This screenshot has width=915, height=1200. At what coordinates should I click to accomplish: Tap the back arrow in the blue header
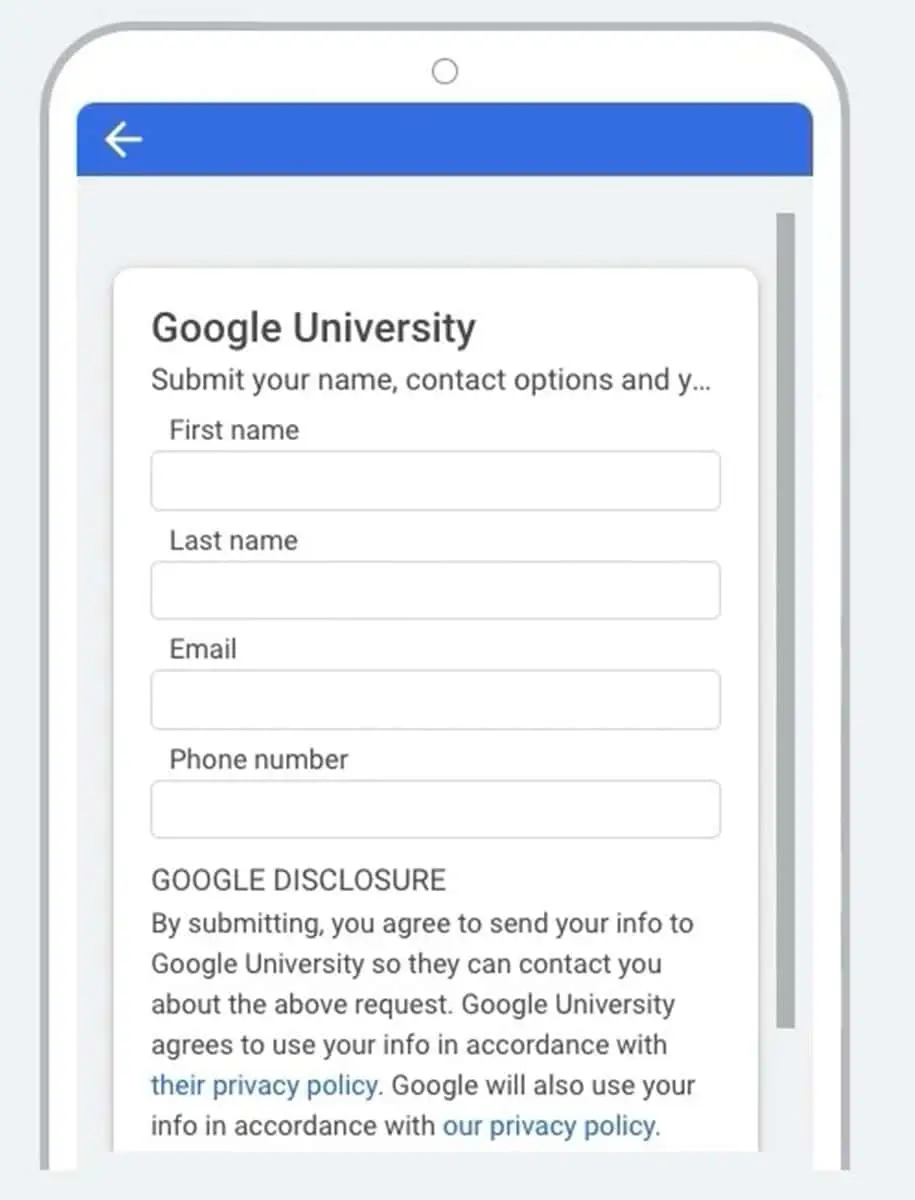124,141
